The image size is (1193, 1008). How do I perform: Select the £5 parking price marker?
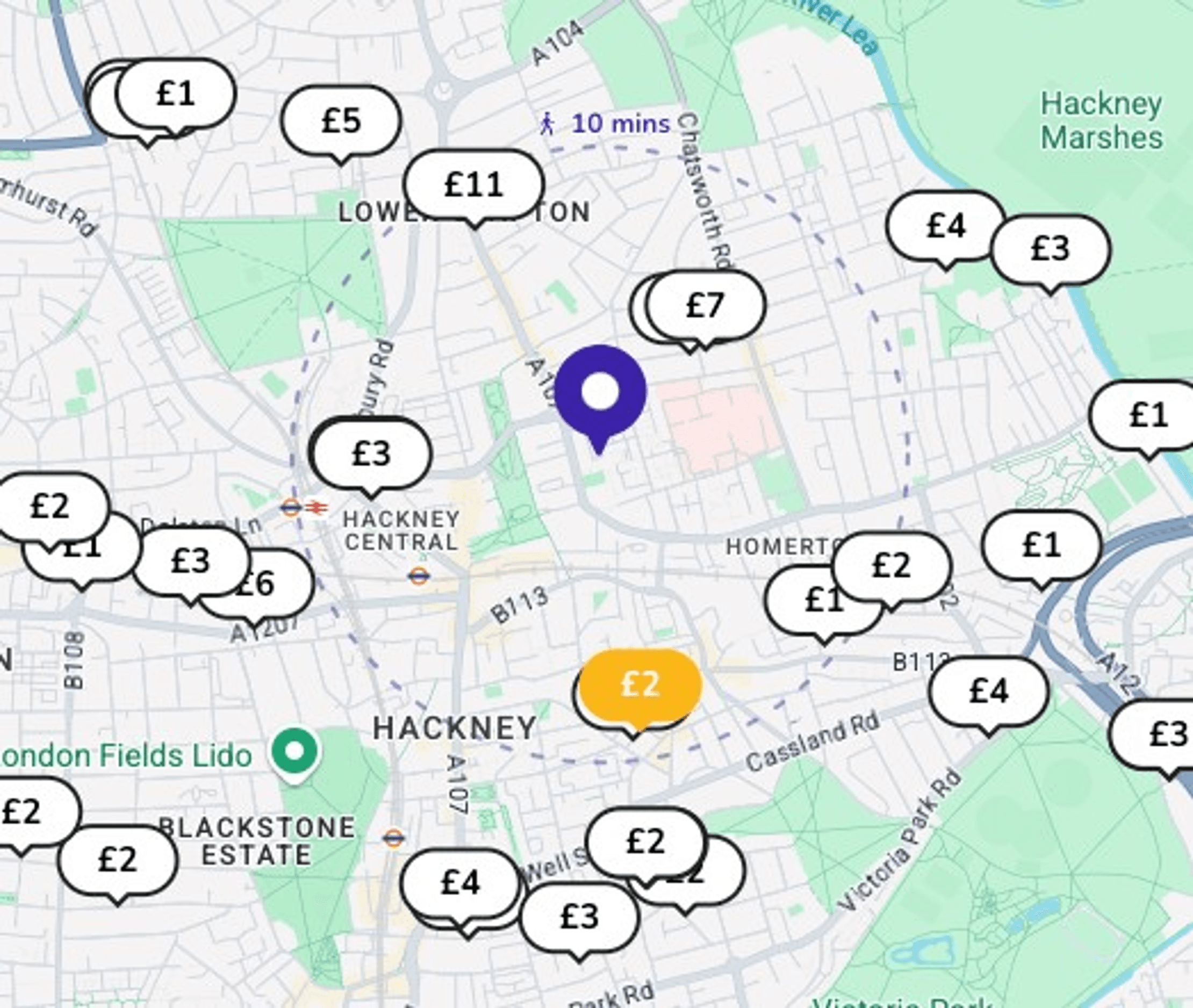coord(341,121)
